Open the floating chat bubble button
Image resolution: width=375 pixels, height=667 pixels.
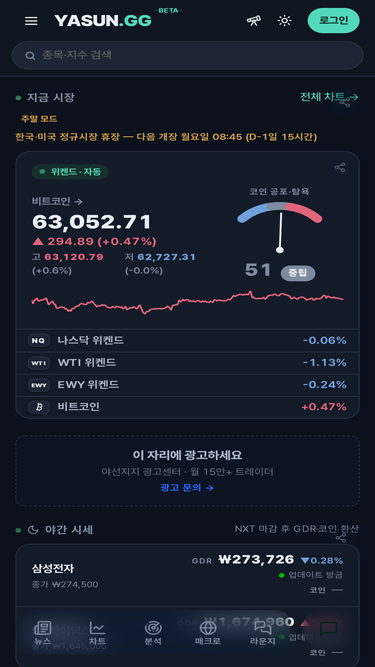coord(329,628)
